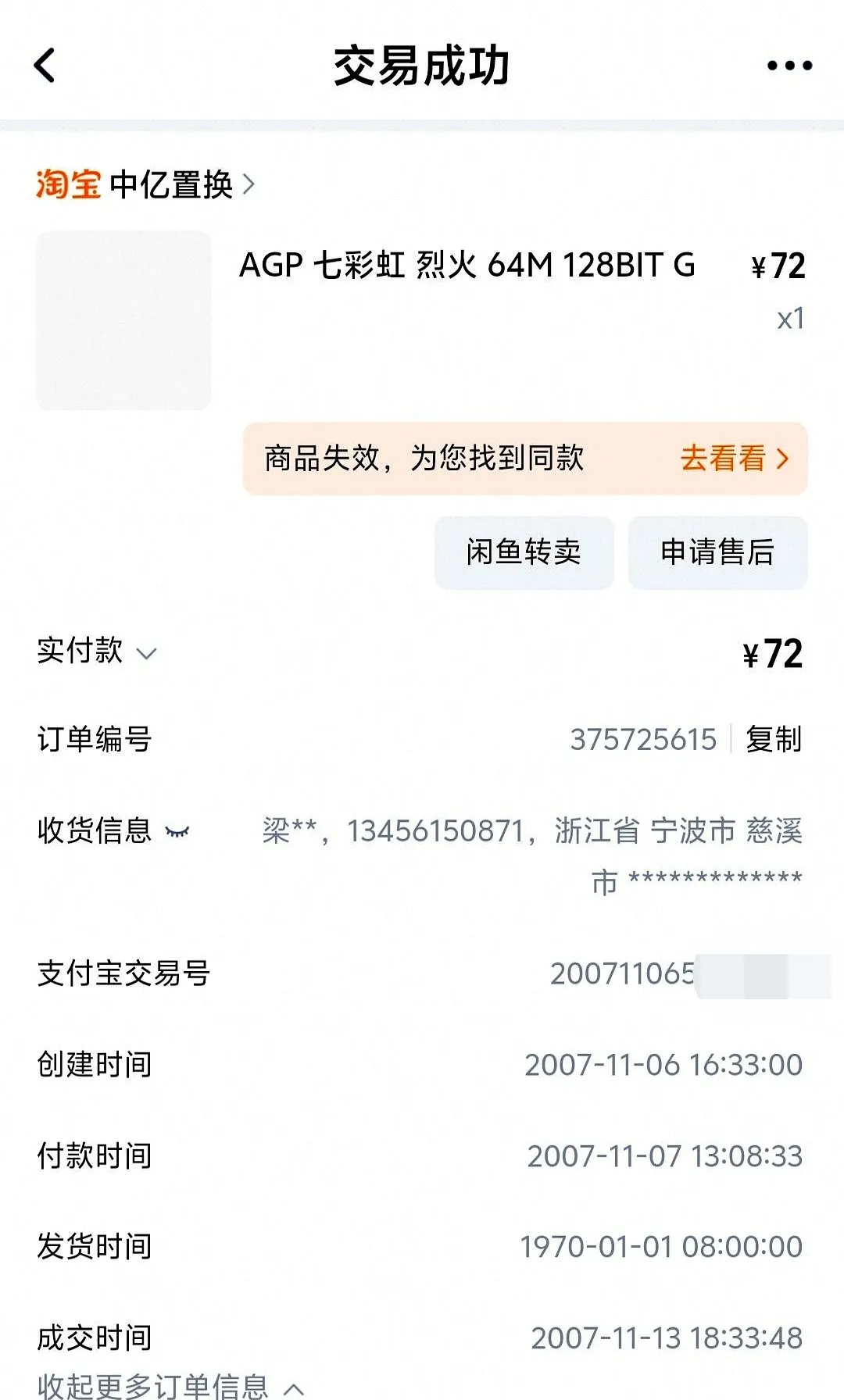Resell the item via 闲鱼转卖
Image resolution: width=844 pixels, height=1400 pixels.
(x=524, y=552)
